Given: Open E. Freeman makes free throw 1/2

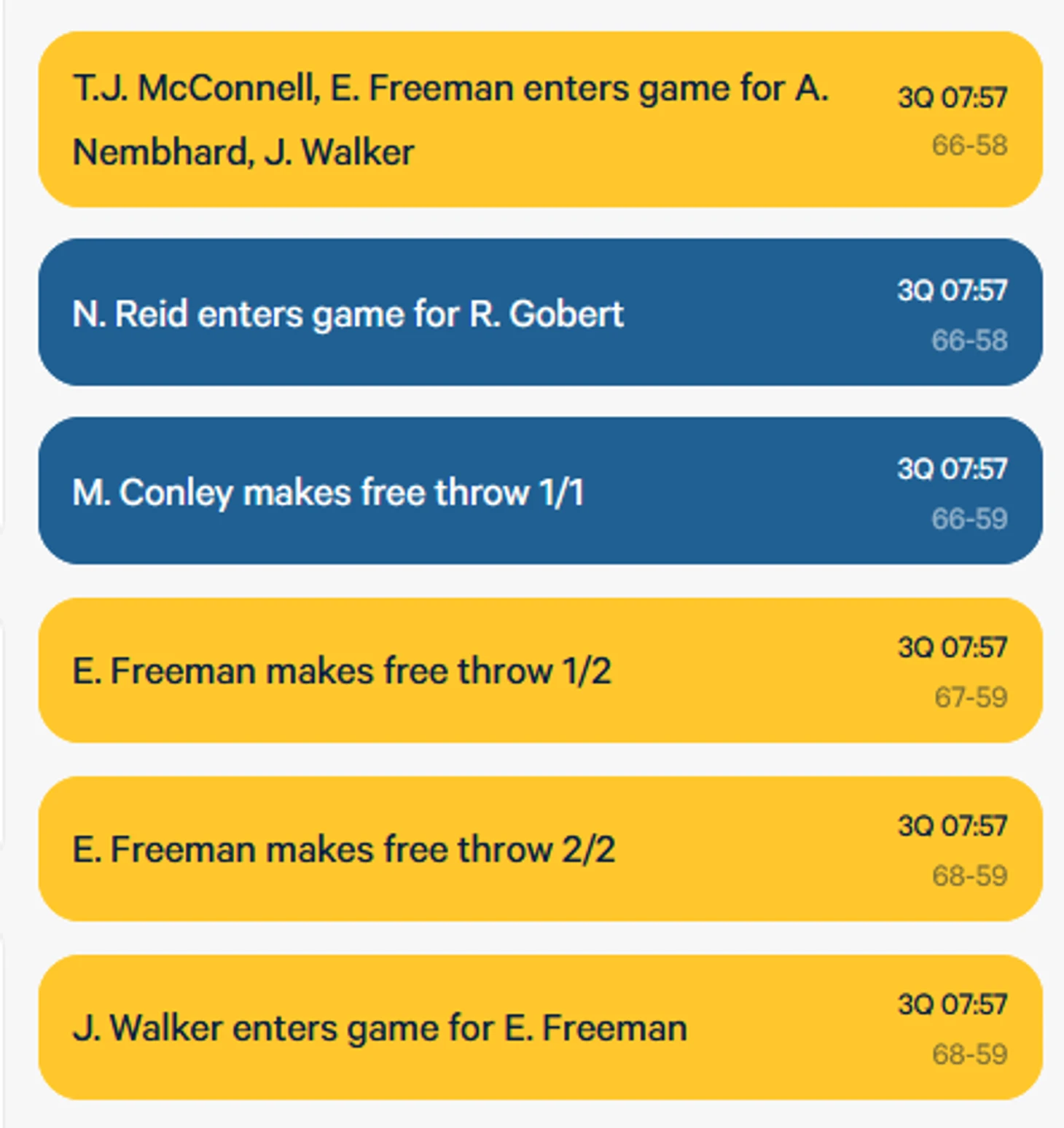Looking at the screenshot, I should (539, 670).
